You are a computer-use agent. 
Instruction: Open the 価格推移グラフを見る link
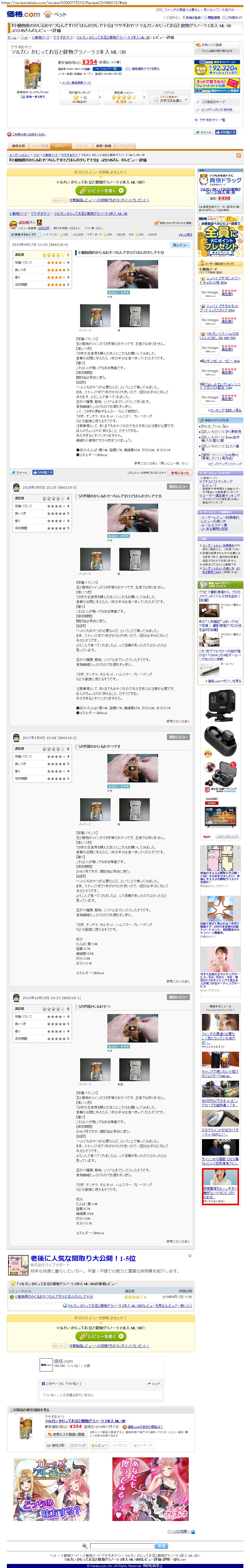[x=145, y=69]
